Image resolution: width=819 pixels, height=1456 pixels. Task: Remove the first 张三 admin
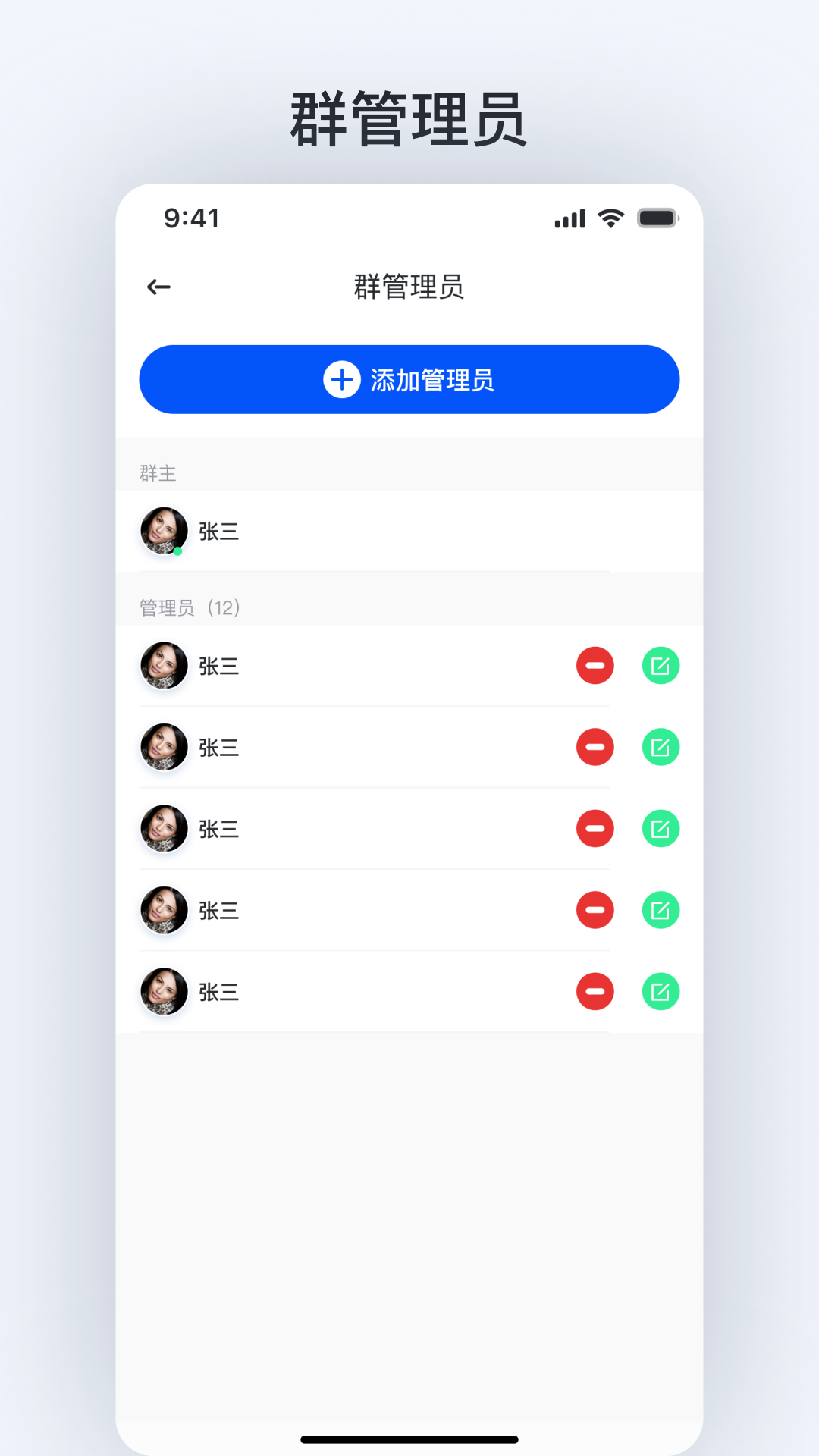click(594, 665)
